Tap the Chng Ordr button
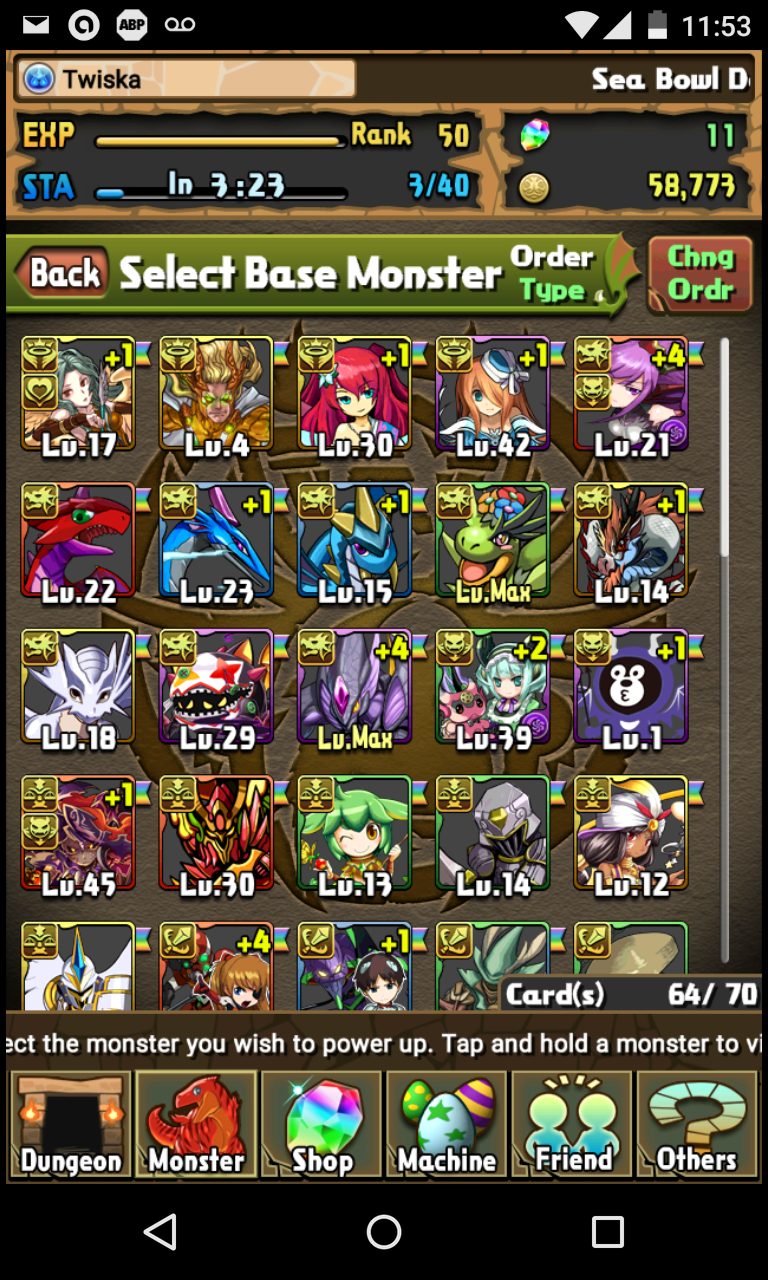This screenshot has height=1280, width=768. click(x=700, y=273)
